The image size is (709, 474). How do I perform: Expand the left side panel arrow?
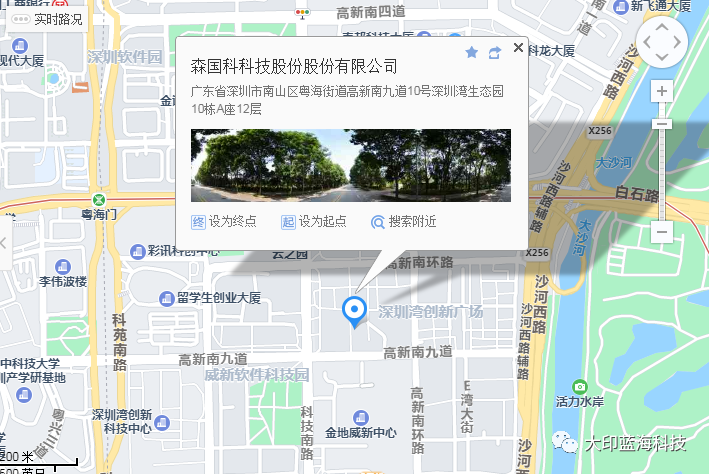click(4, 243)
